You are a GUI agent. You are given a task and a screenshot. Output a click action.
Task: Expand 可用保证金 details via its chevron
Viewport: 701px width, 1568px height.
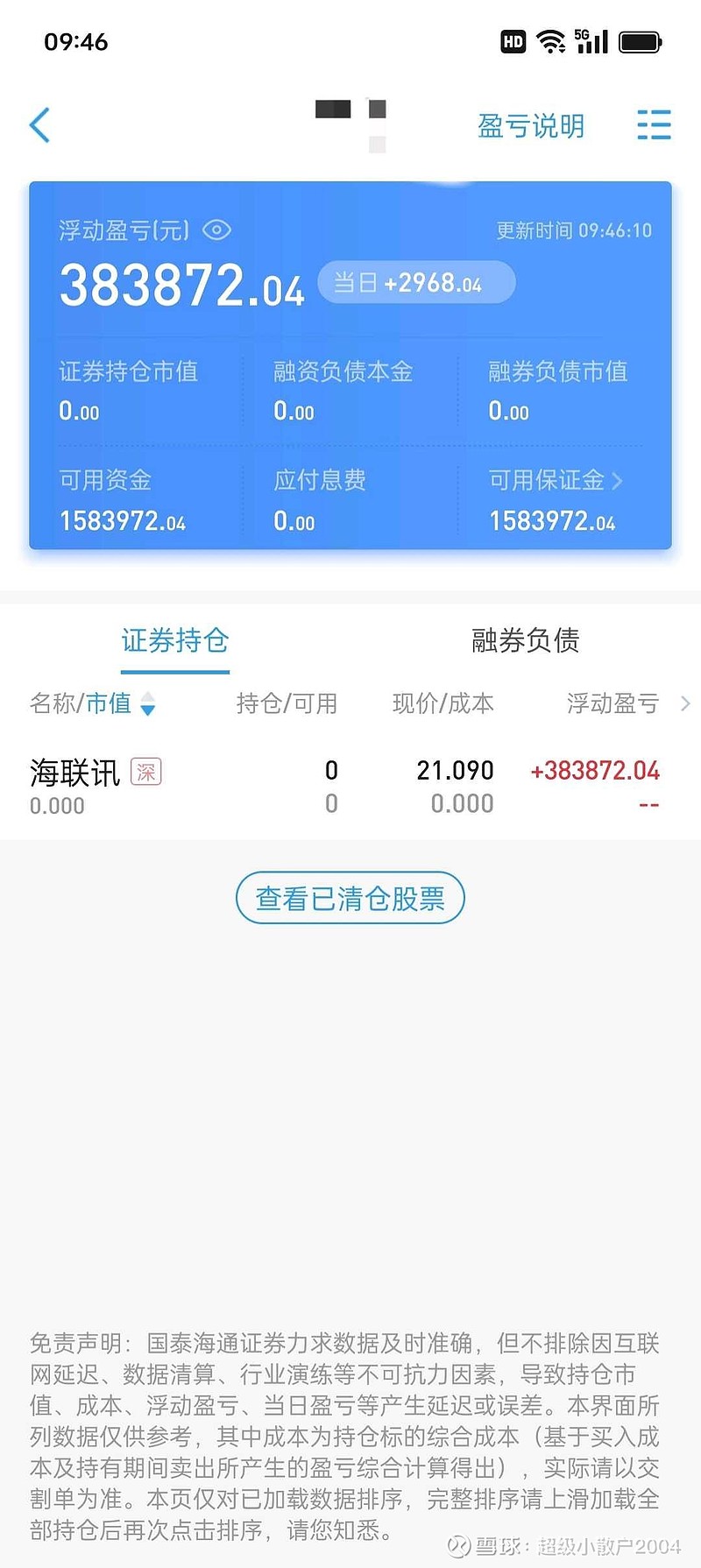(x=620, y=481)
